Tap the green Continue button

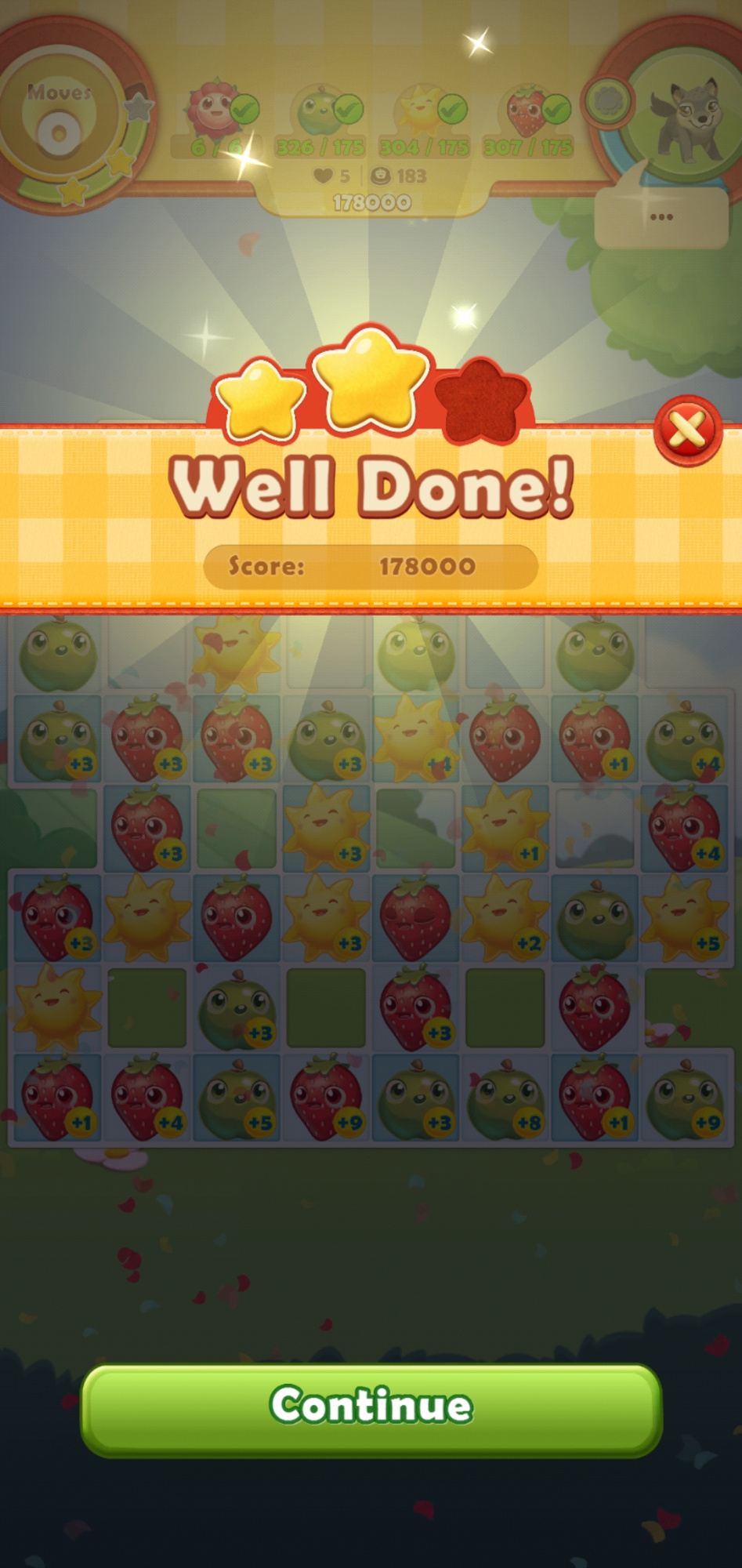coord(371,1409)
